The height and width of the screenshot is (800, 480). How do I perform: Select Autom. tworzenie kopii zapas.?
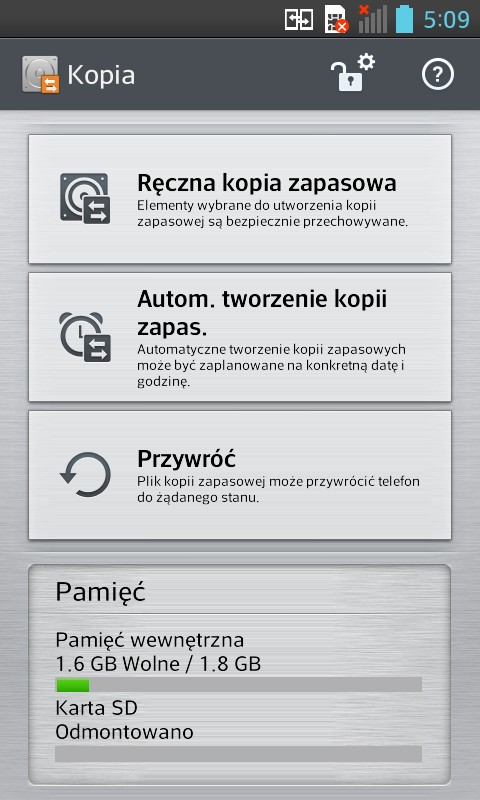(x=240, y=337)
